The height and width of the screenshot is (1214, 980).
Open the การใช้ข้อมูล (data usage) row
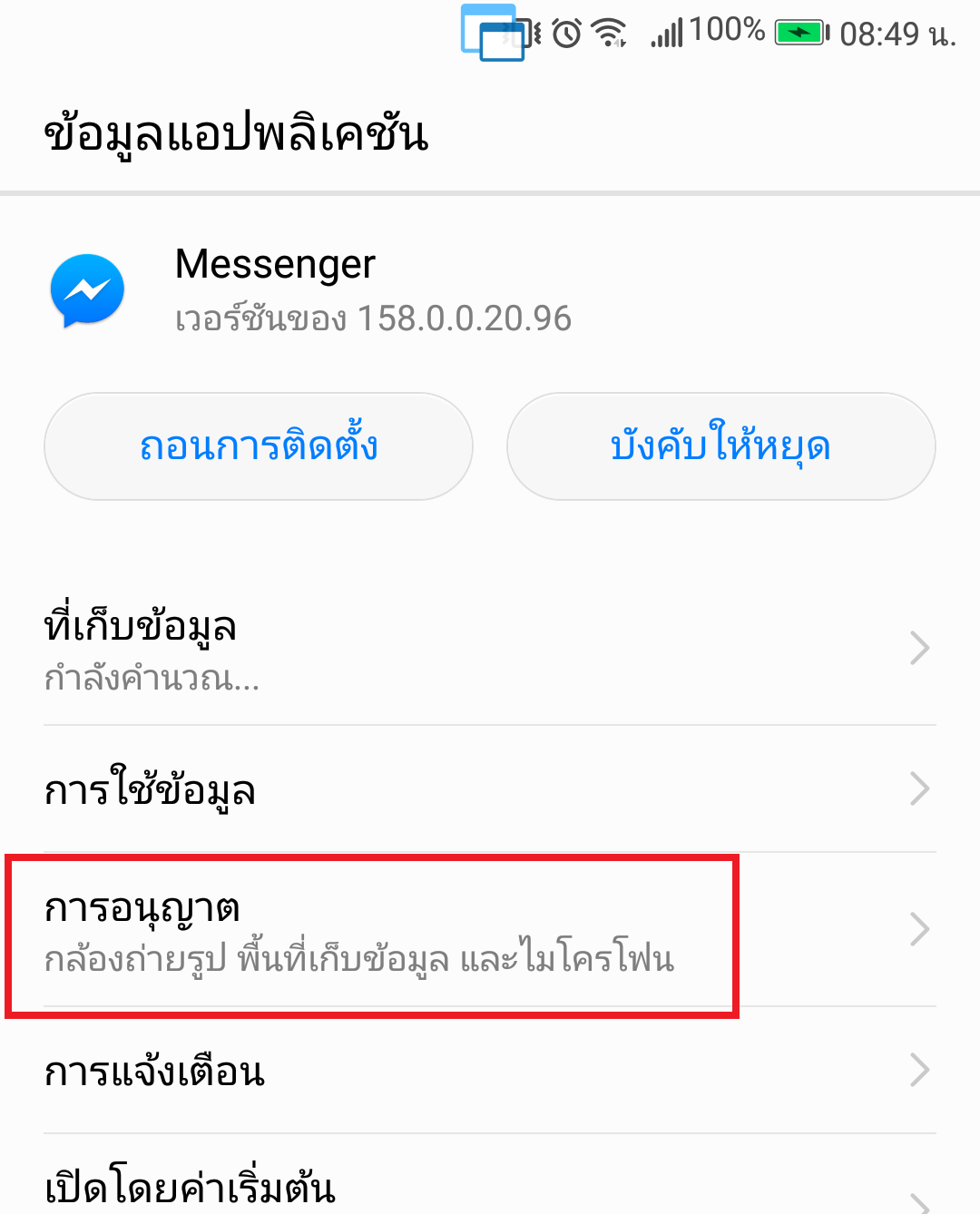[489, 789]
